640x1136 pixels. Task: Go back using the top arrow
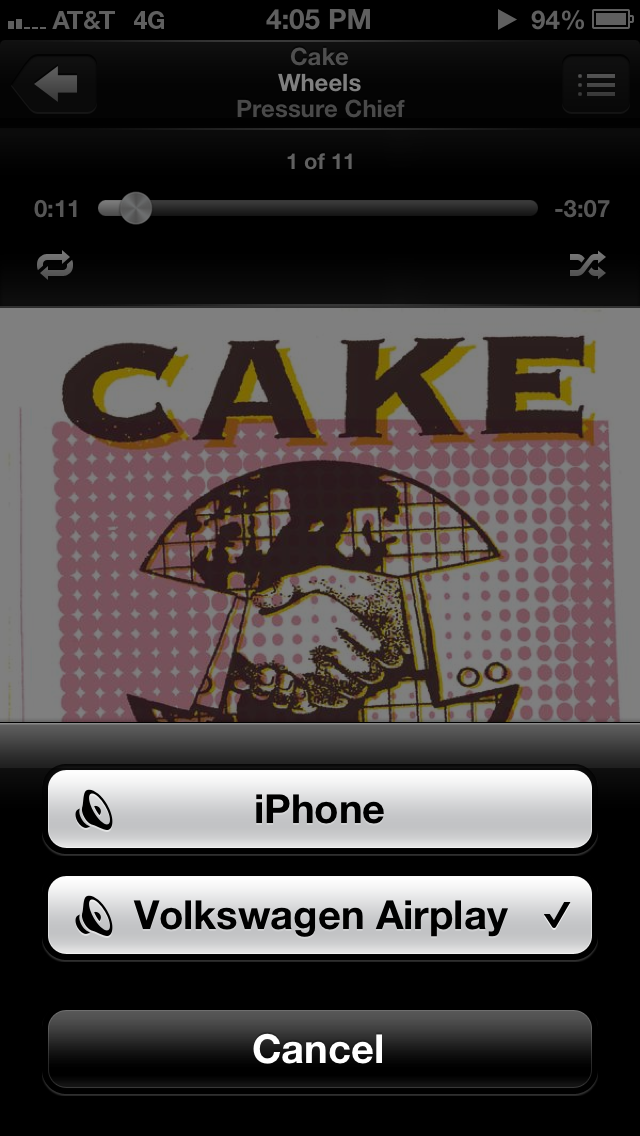click(56, 84)
